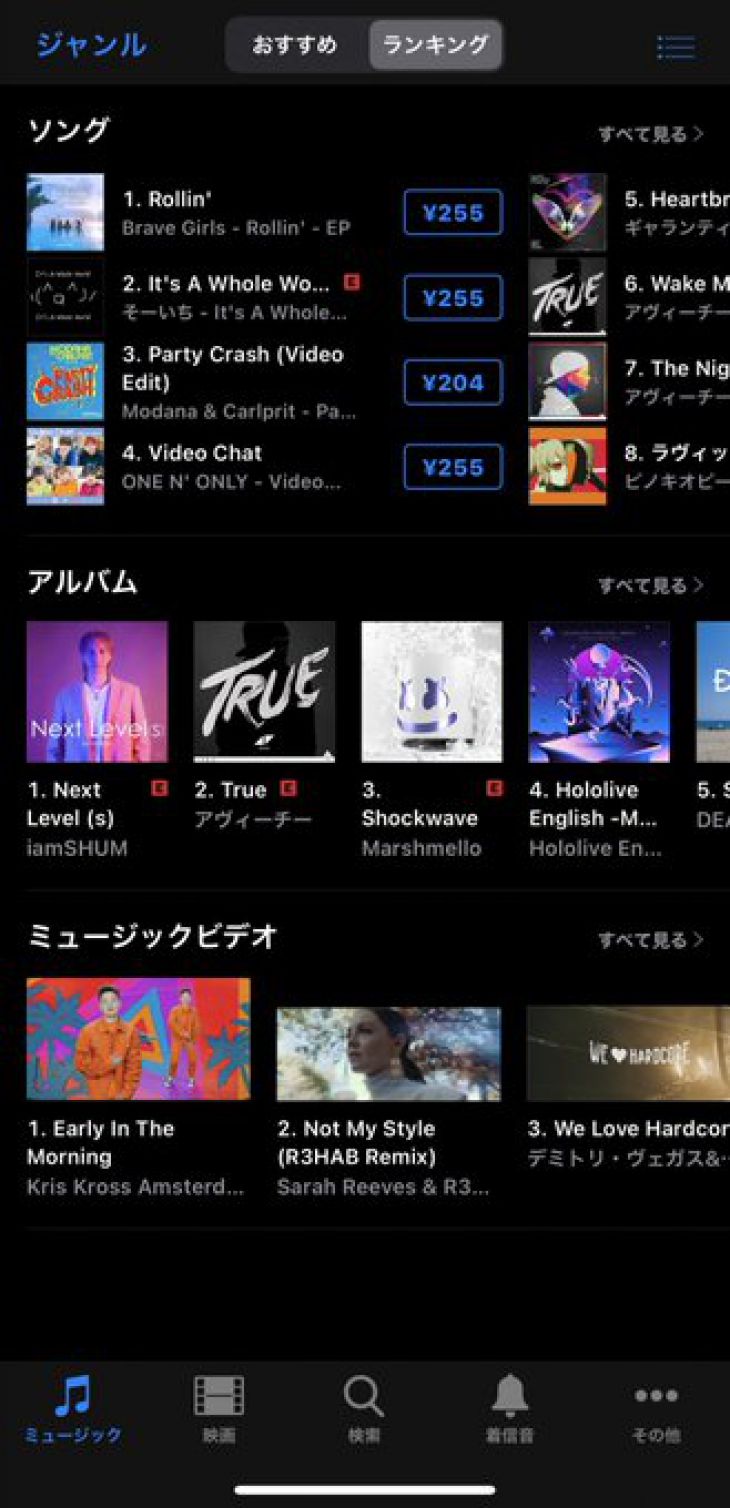The height and width of the screenshot is (1508, 730).
Task: Open Not My Style (R3HAB Remix) video
Action: 388,1053
